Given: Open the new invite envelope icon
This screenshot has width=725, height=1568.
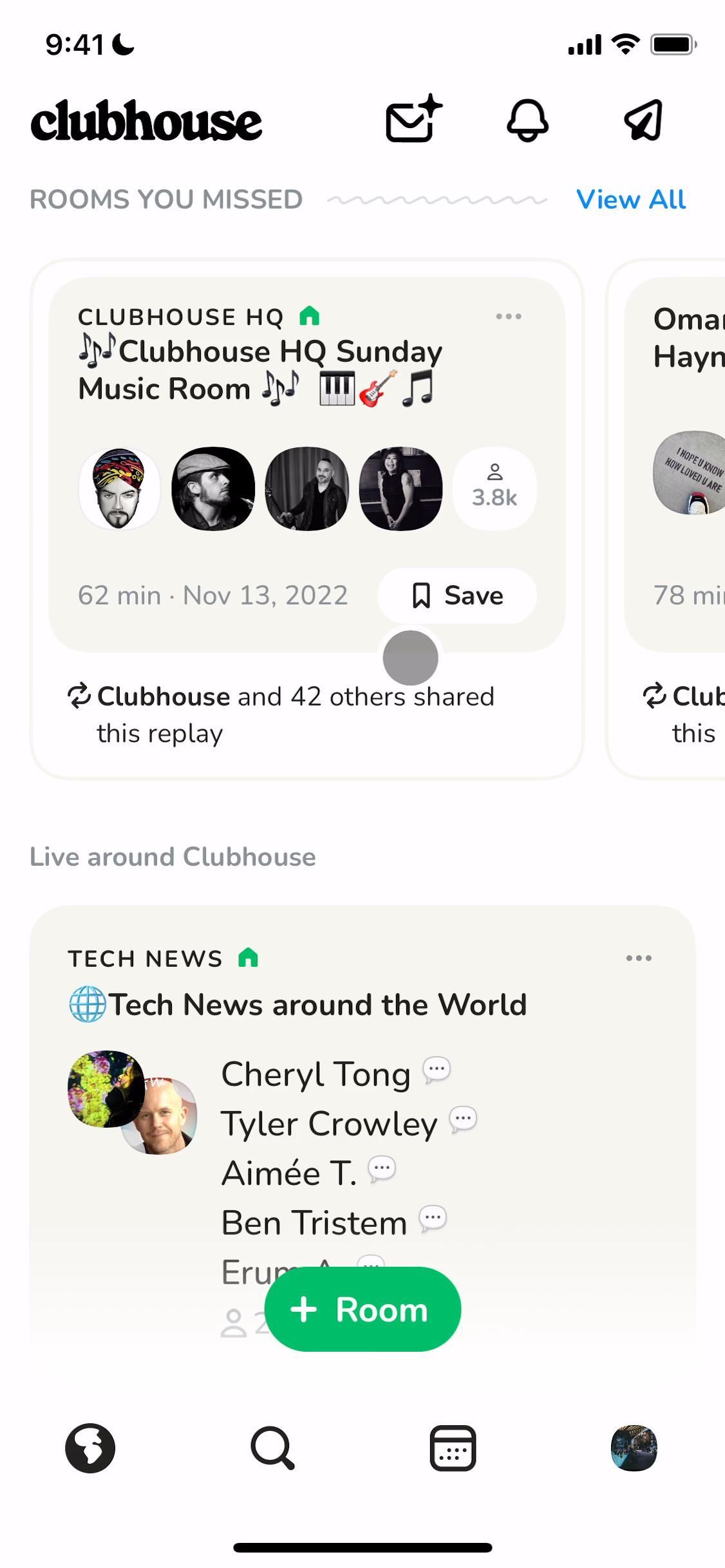Looking at the screenshot, I should (x=413, y=120).
